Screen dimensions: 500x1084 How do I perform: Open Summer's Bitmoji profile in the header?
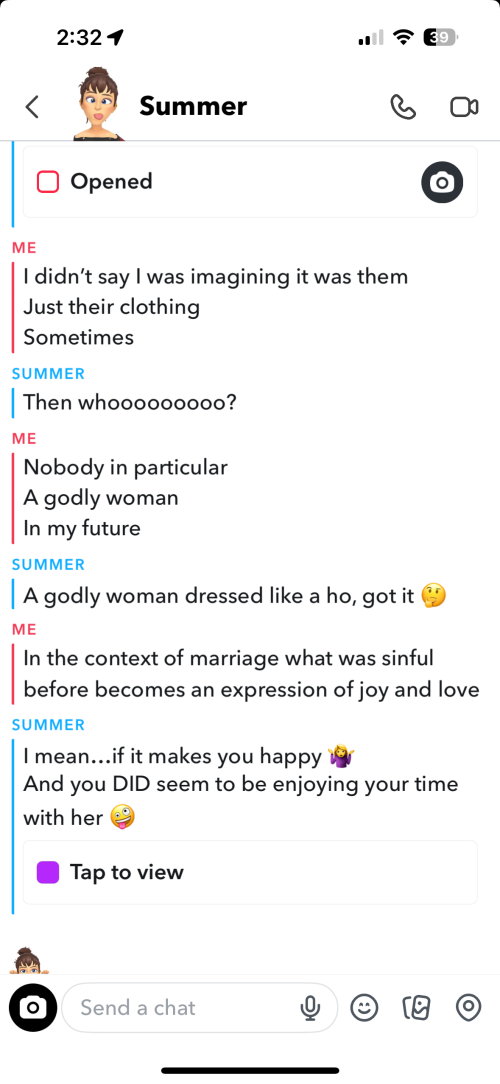tap(98, 104)
